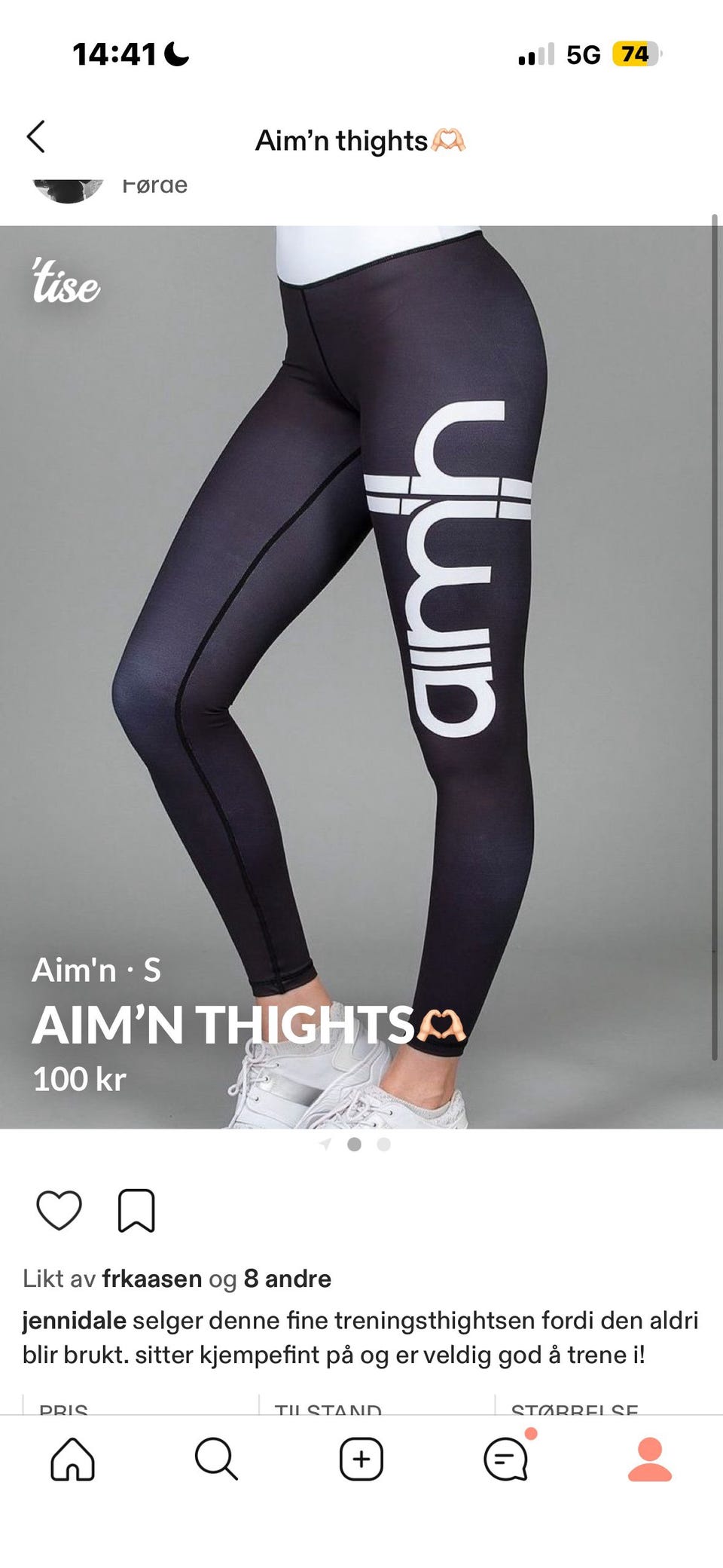Open the home tab

(72, 1459)
